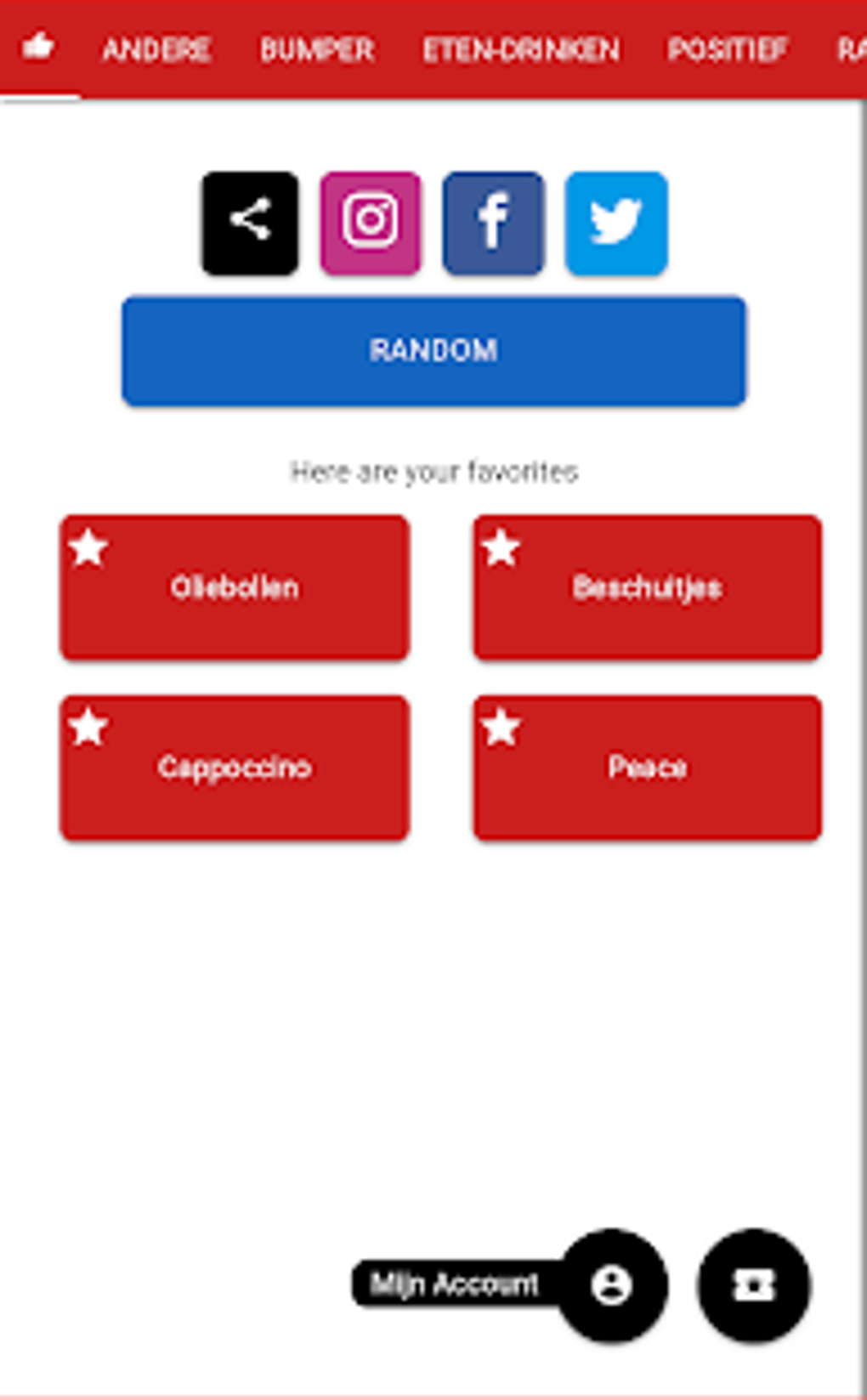867x1400 pixels.
Task: Open the ETEN-DRINKEN tab
Action: tap(521, 50)
